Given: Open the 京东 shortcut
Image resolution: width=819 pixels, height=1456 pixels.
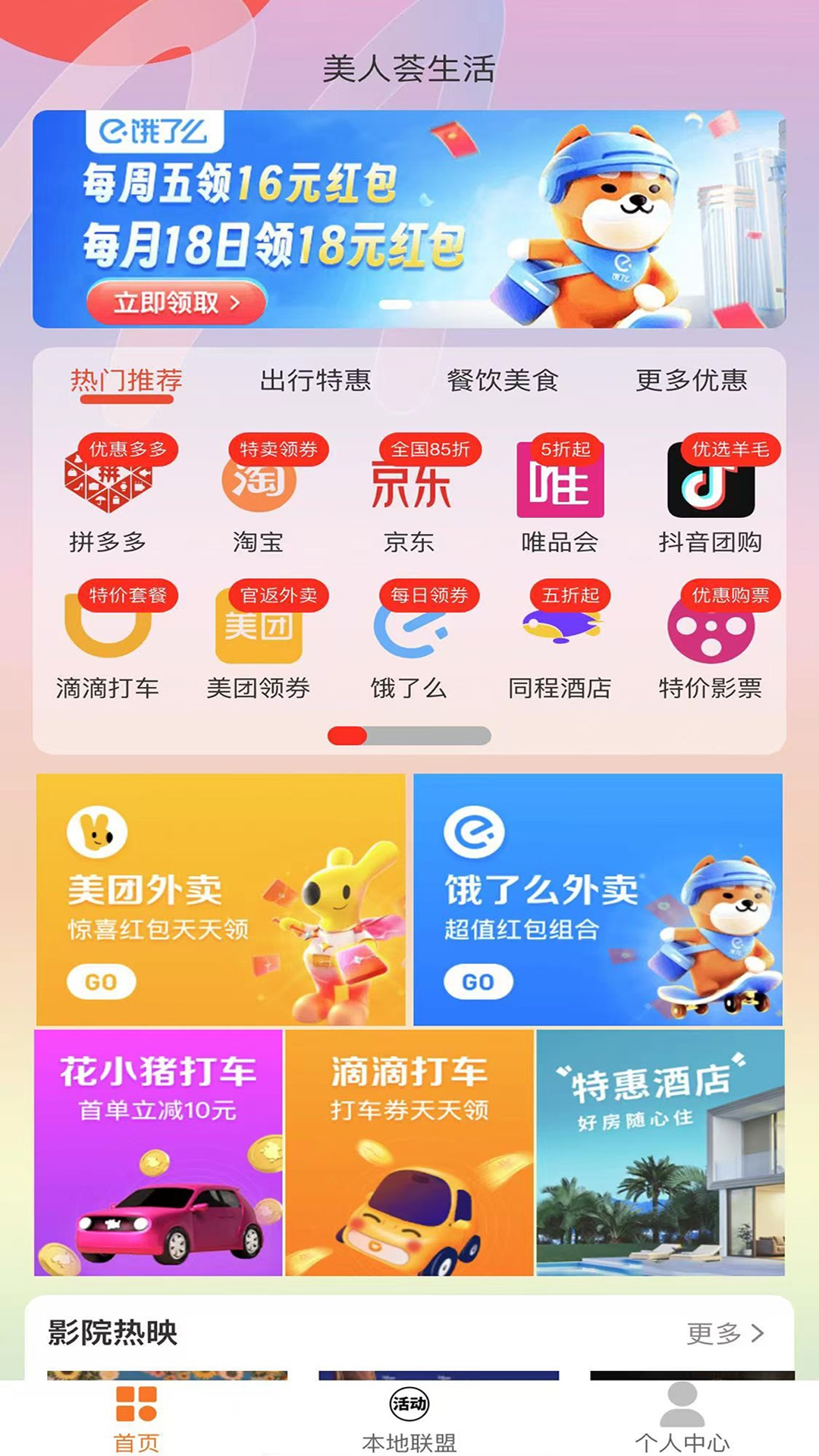Looking at the screenshot, I should click(x=409, y=493).
